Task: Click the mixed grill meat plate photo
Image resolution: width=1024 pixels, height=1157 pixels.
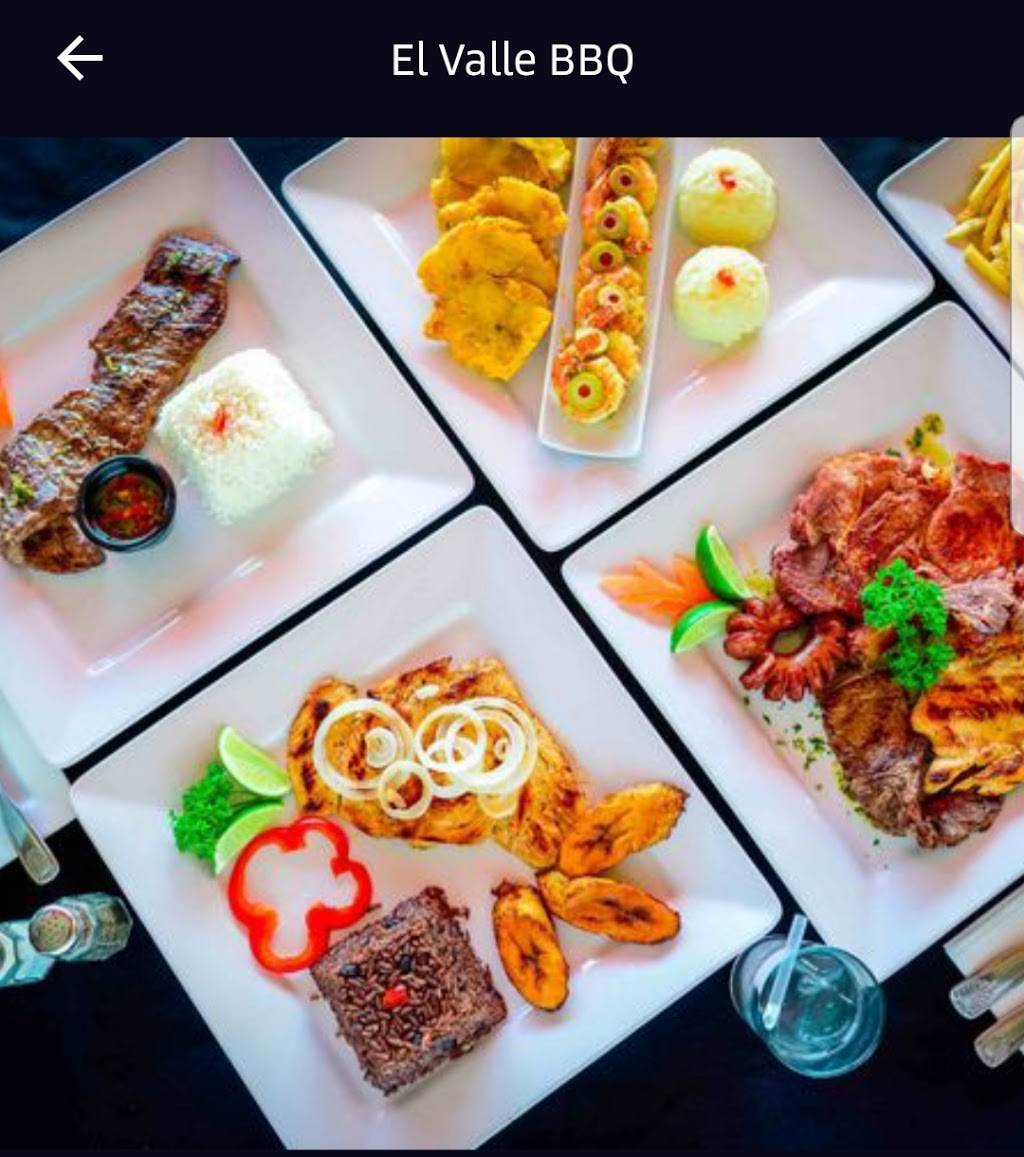Action: (880, 620)
